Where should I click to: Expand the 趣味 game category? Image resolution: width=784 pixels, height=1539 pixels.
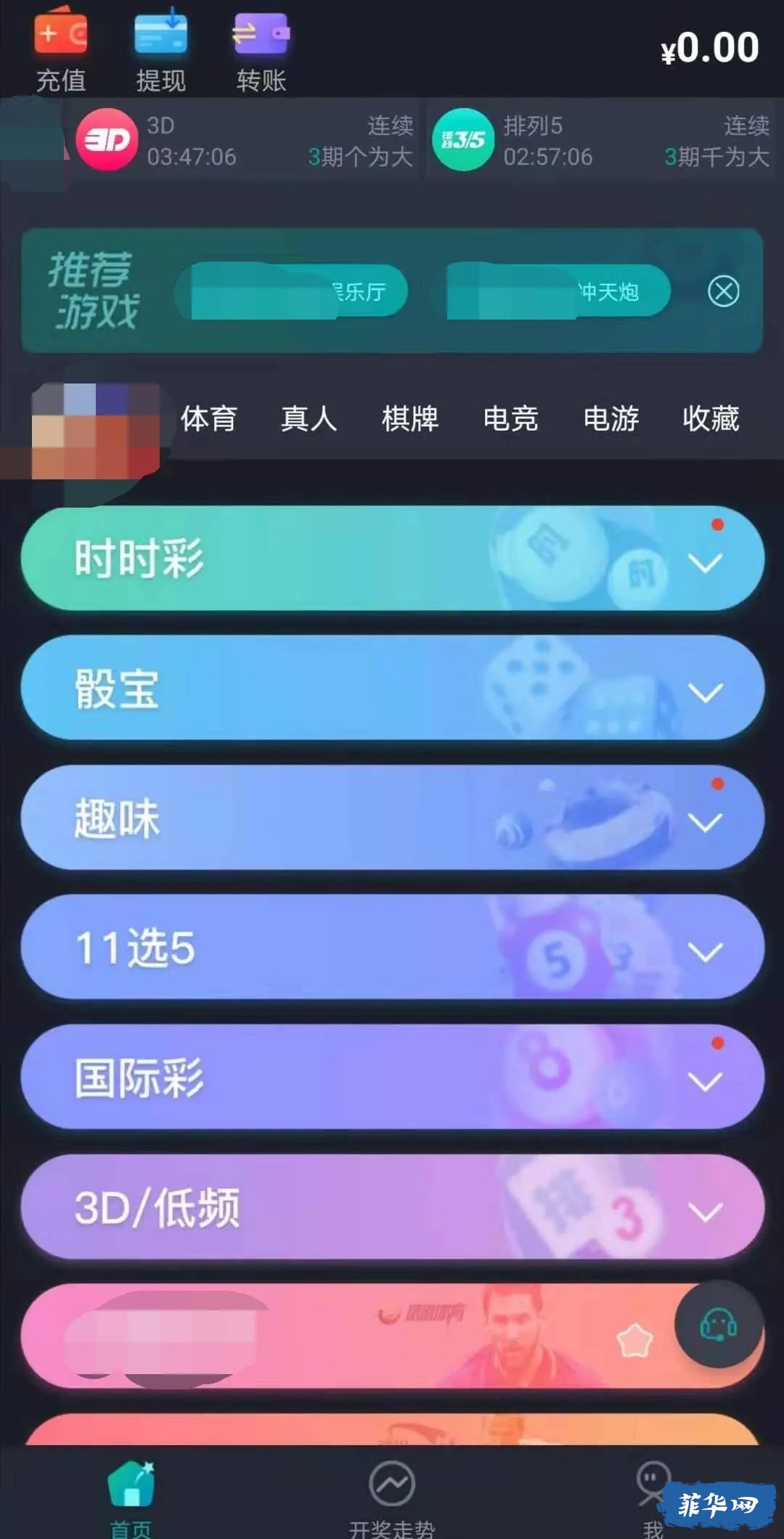(392, 819)
